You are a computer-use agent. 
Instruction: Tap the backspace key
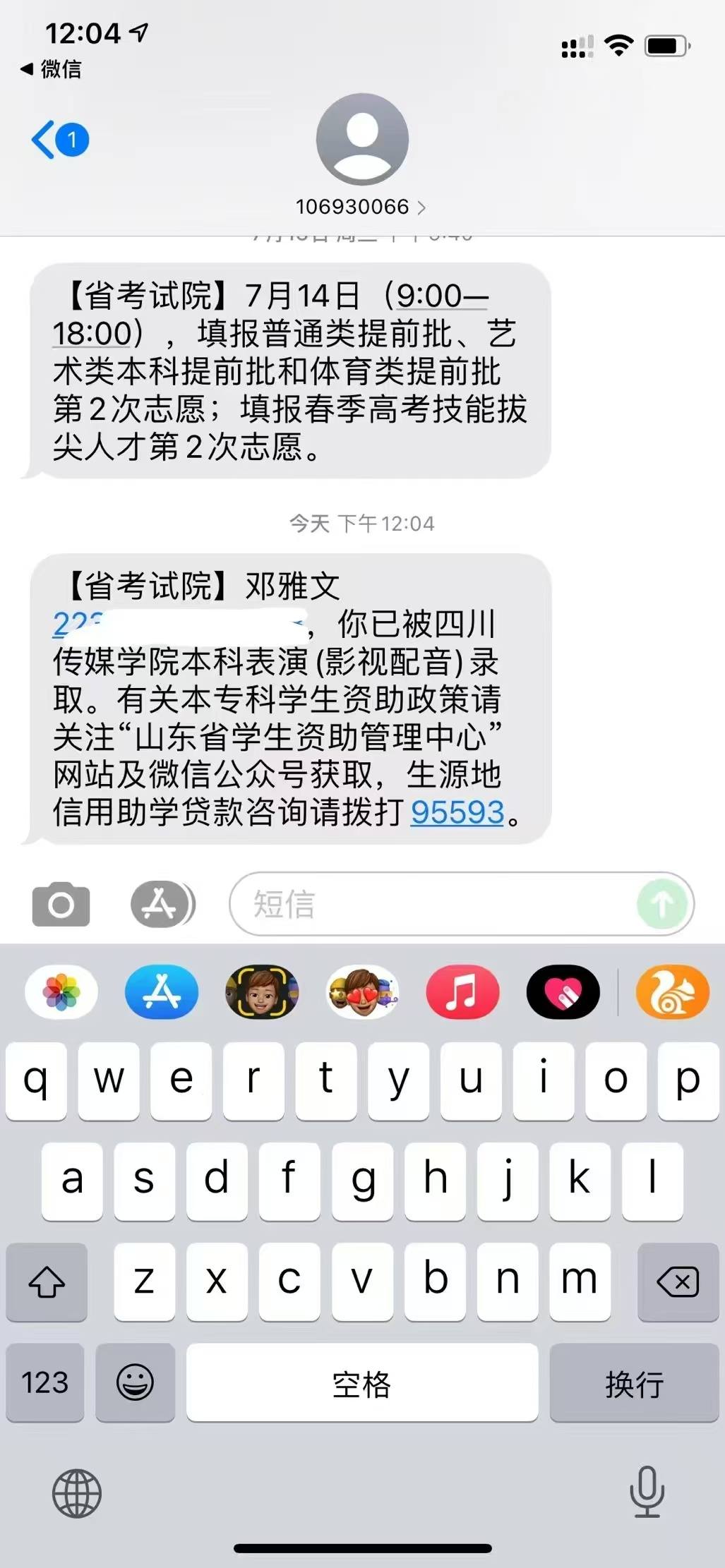point(678,1281)
